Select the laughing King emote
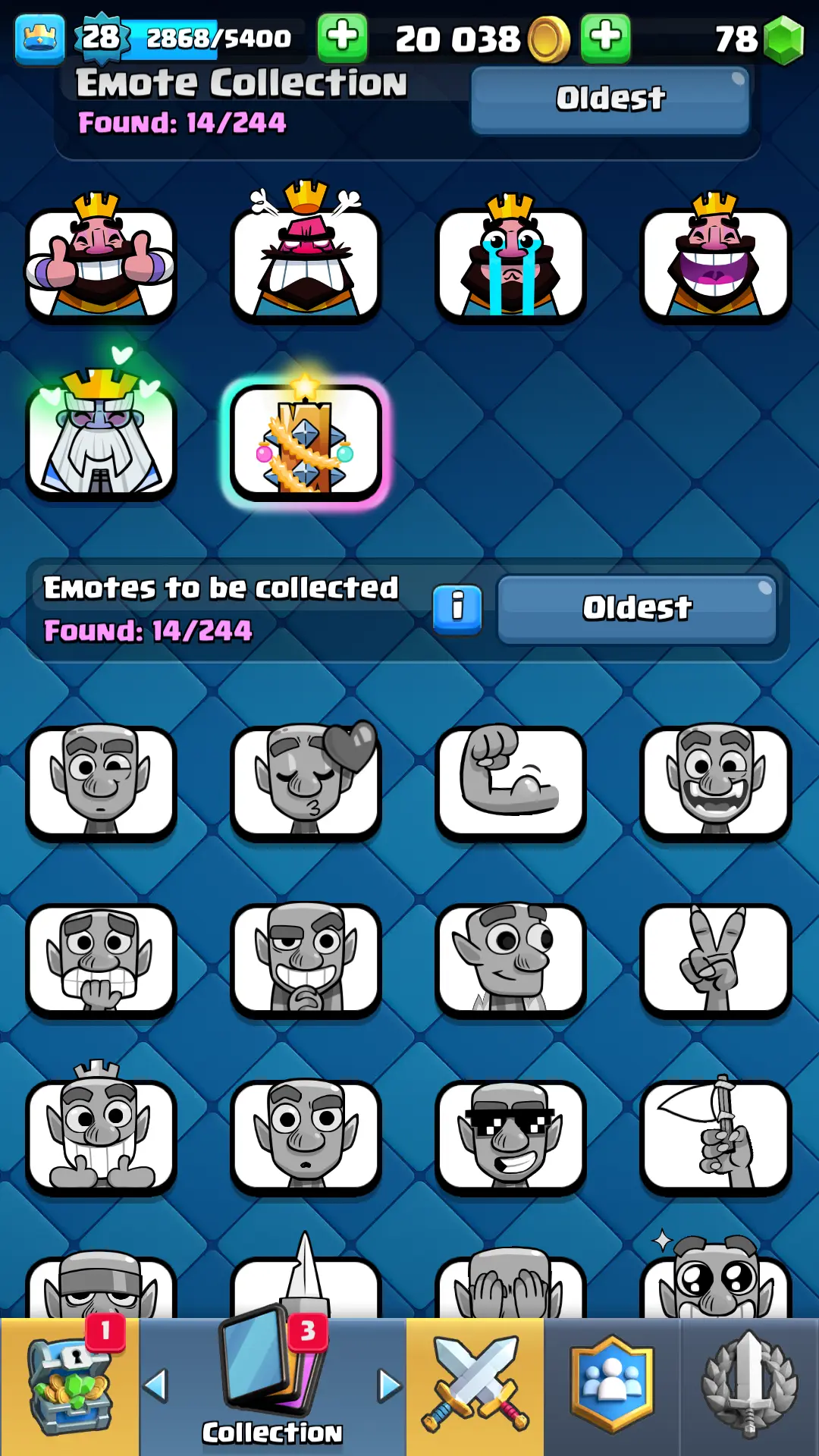The height and width of the screenshot is (1456, 819). [x=715, y=263]
